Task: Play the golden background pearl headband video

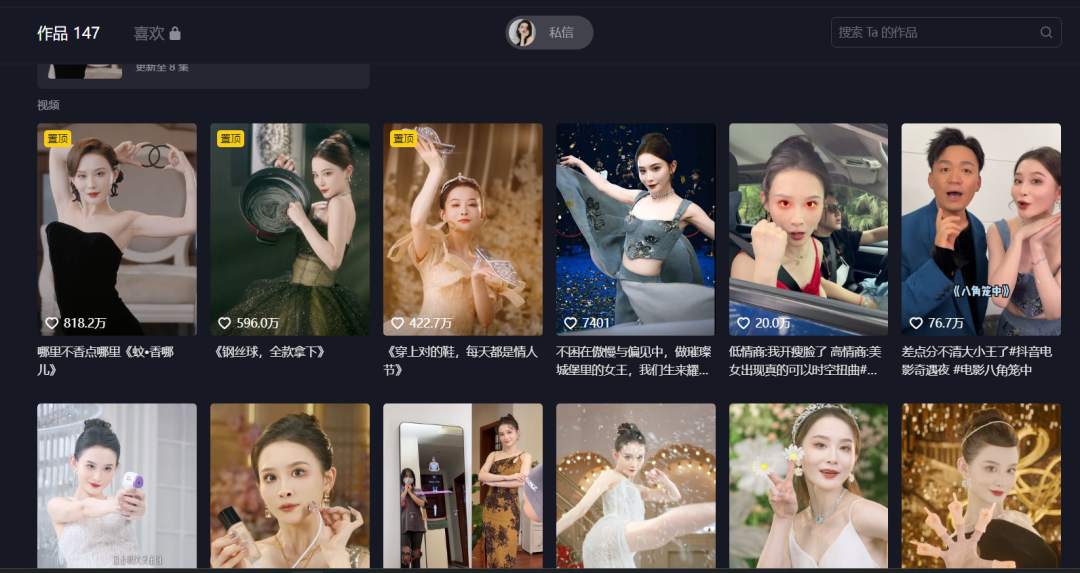Action: click(x=981, y=486)
